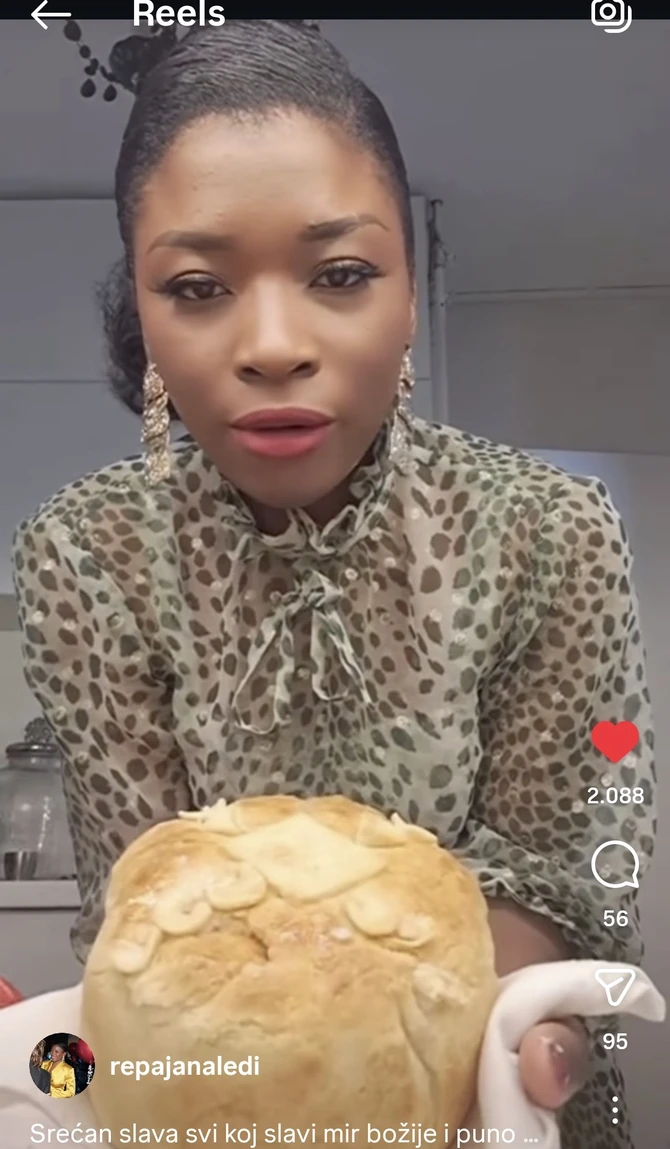This screenshot has width=670, height=1149.
Task: Share this reel via the send icon
Action: (615, 987)
